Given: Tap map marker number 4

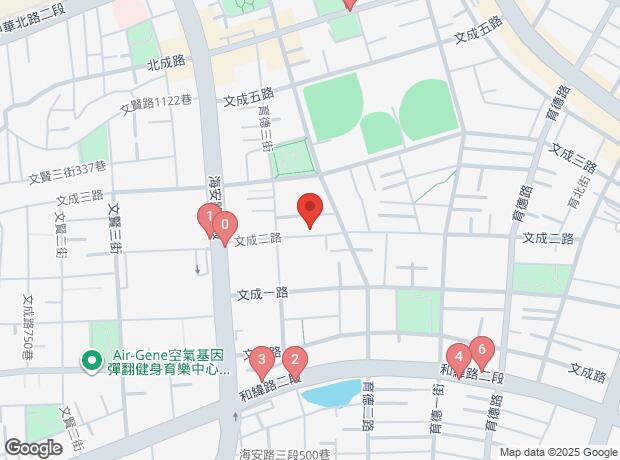Looking at the screenshot, I should point(458,356).
